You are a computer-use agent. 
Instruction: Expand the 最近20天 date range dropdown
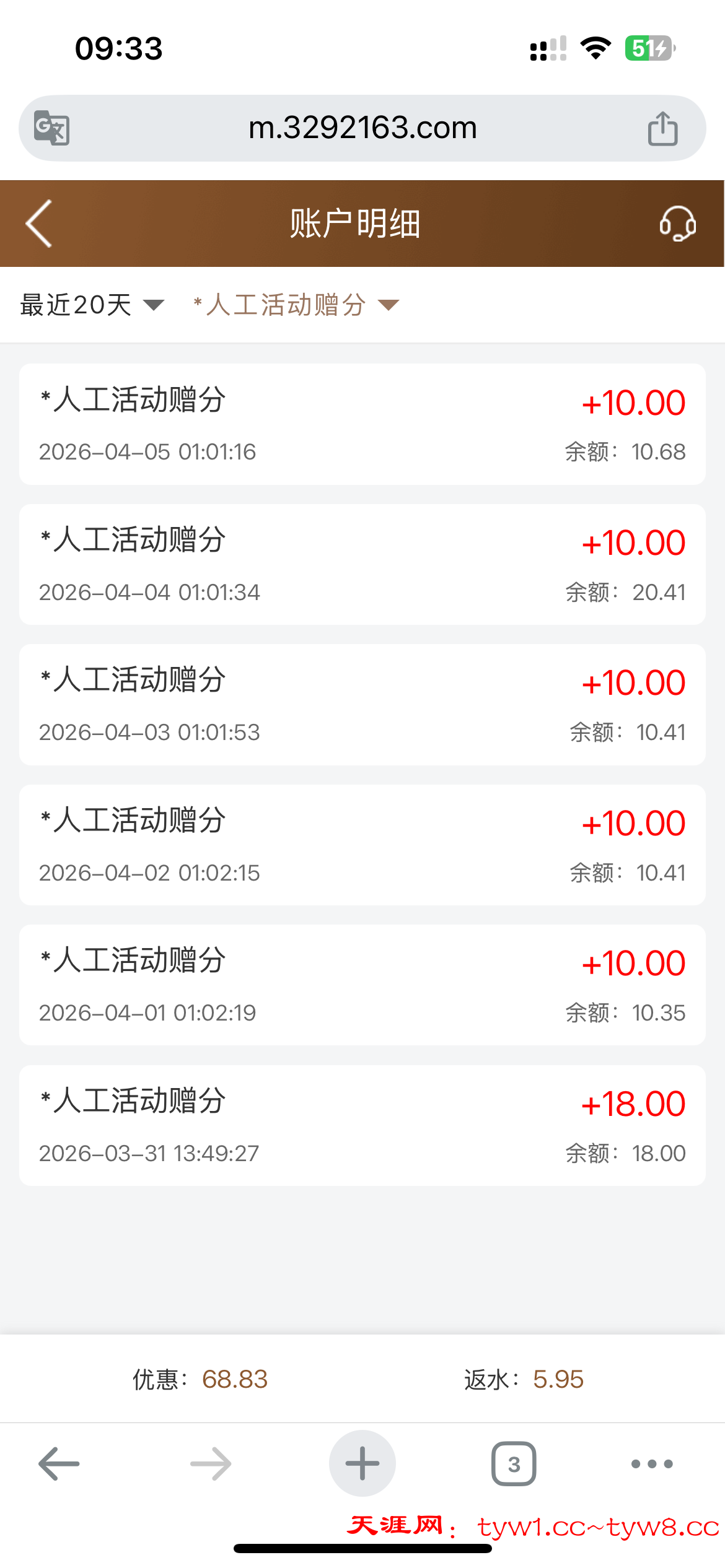click(x=92, y=305)
